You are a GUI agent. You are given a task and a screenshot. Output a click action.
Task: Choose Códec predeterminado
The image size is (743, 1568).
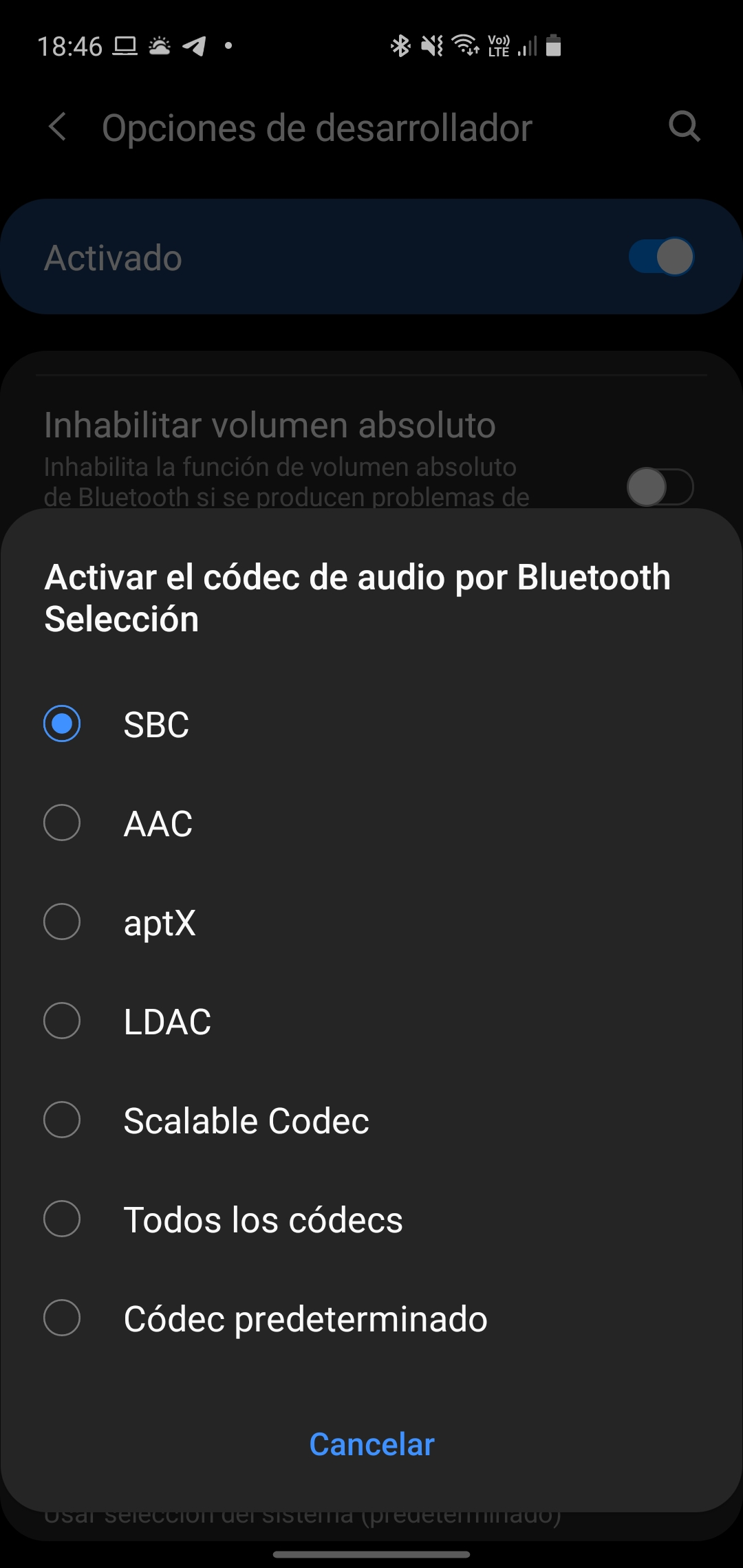pyautogui.click(x=62, y=1318)
